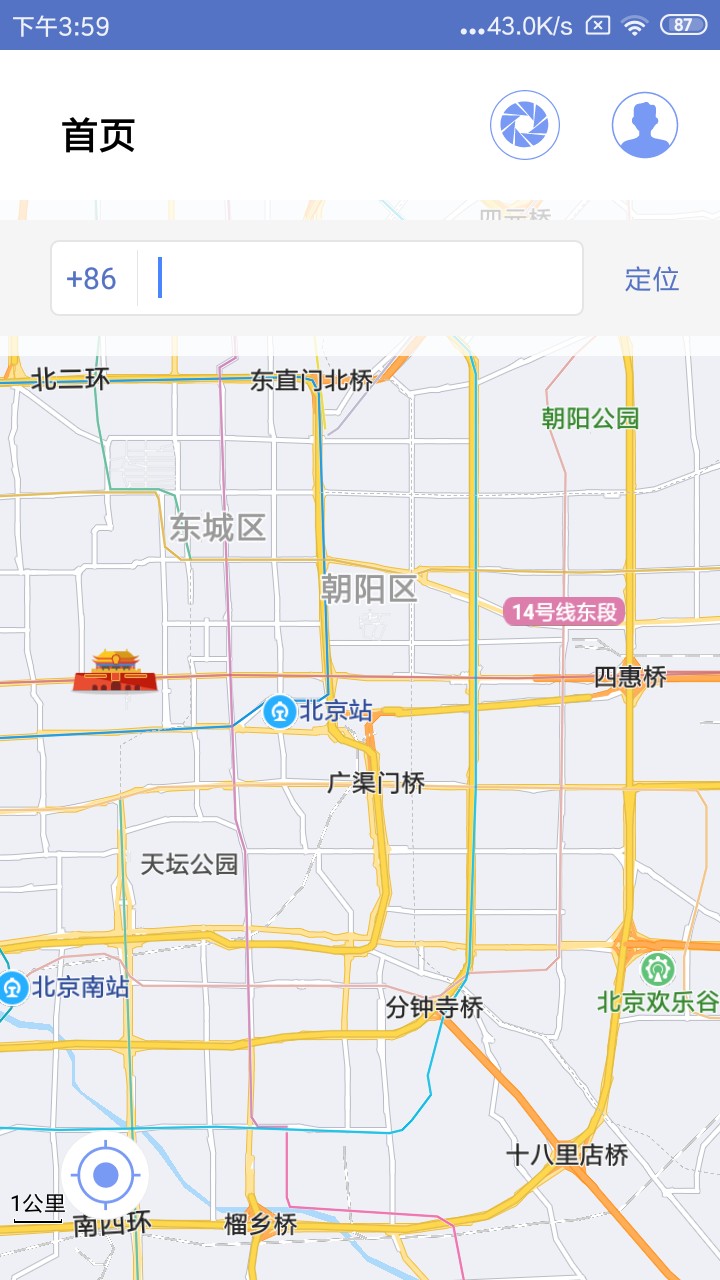Screen dimensions: 720x1280
Task: Open the user profile avatar
Action: 645,125
